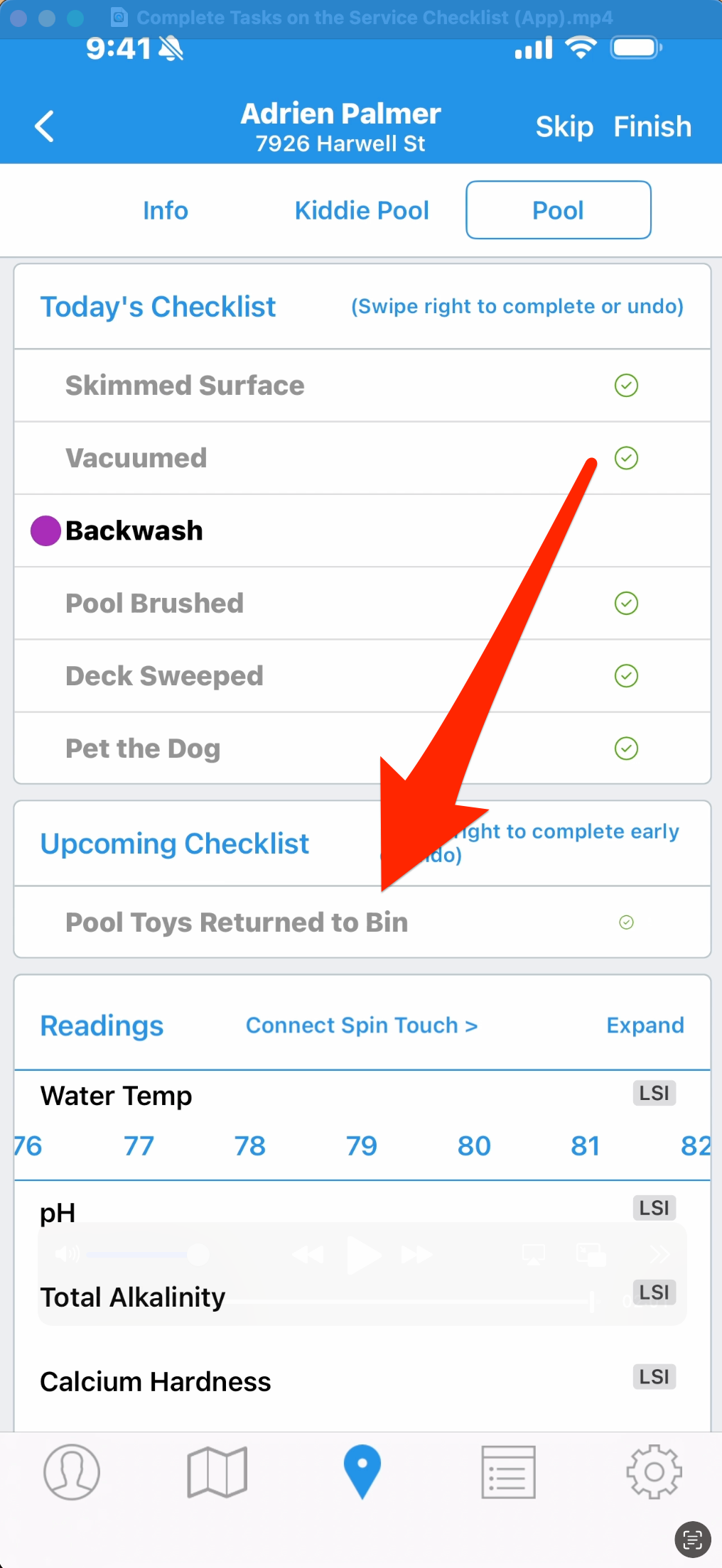Viewport: 722px width, 1568px height.
Task: Select Pool Toys Returned to Bin task
Action: (x=237, y=922)
